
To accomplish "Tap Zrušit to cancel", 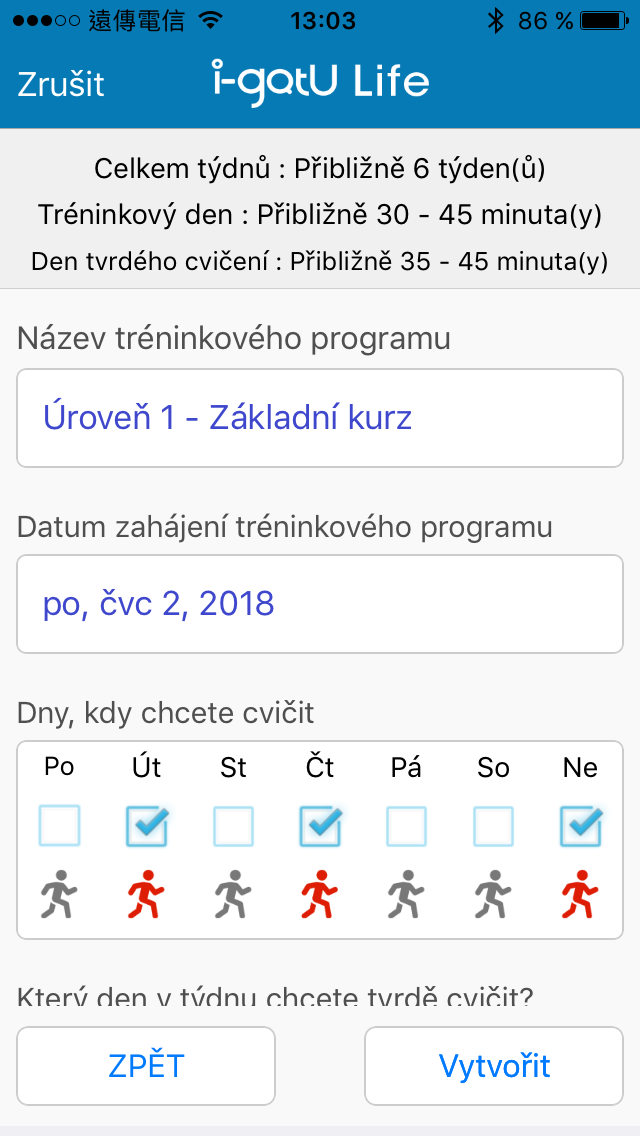I will [x=61, y=84].
